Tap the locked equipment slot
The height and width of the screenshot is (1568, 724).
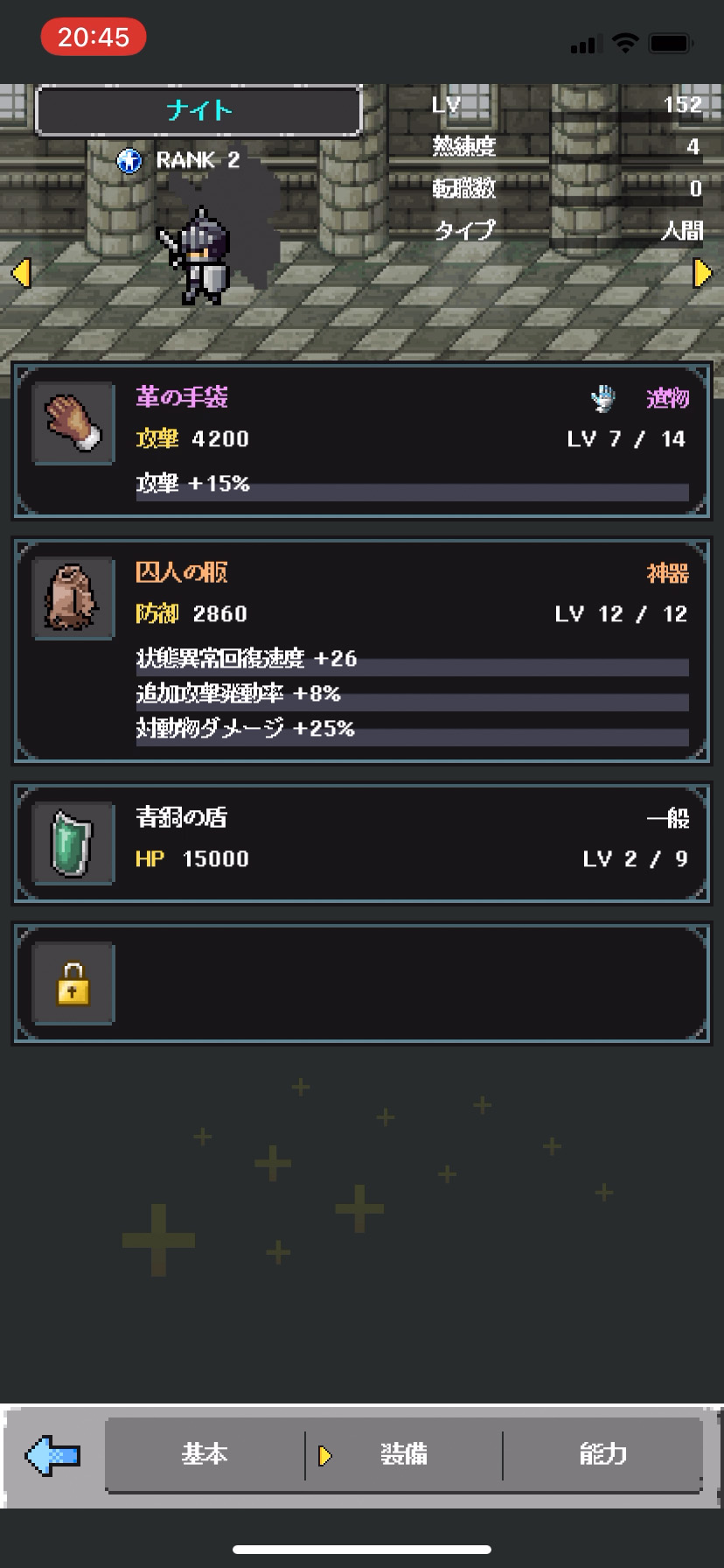(x=362, y=983)
